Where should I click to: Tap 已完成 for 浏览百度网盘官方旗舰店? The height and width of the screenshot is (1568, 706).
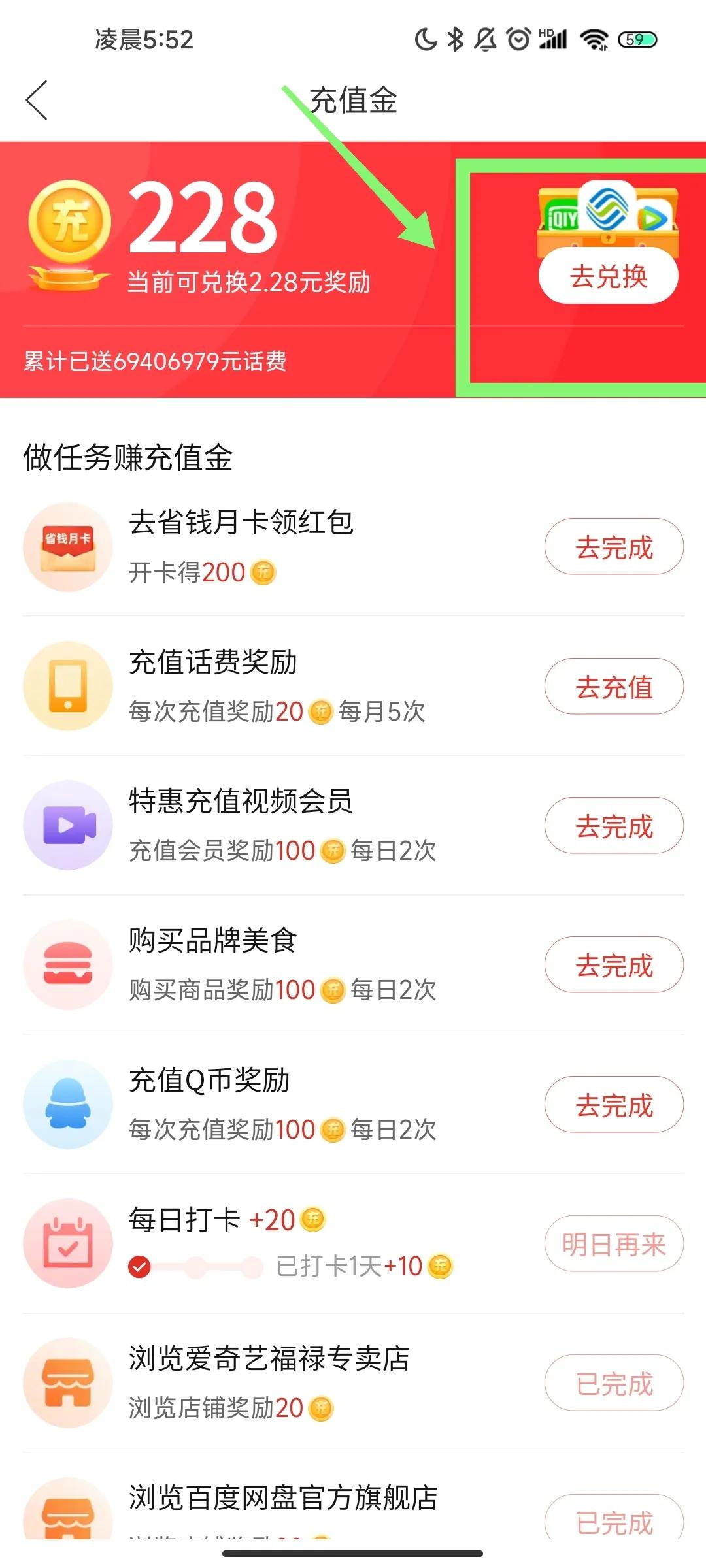pos(614,1521)
